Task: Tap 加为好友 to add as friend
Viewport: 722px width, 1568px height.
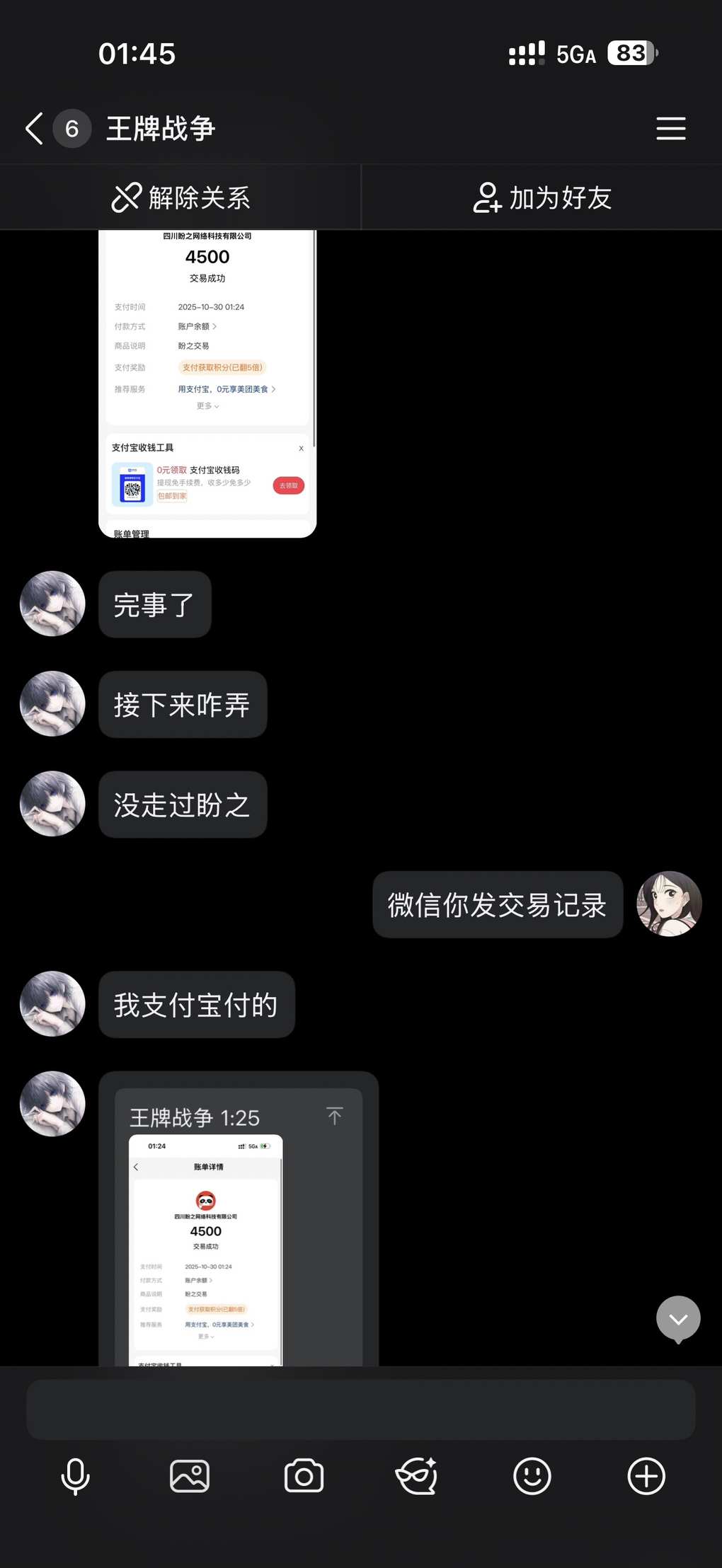Action: pos(541,197)
